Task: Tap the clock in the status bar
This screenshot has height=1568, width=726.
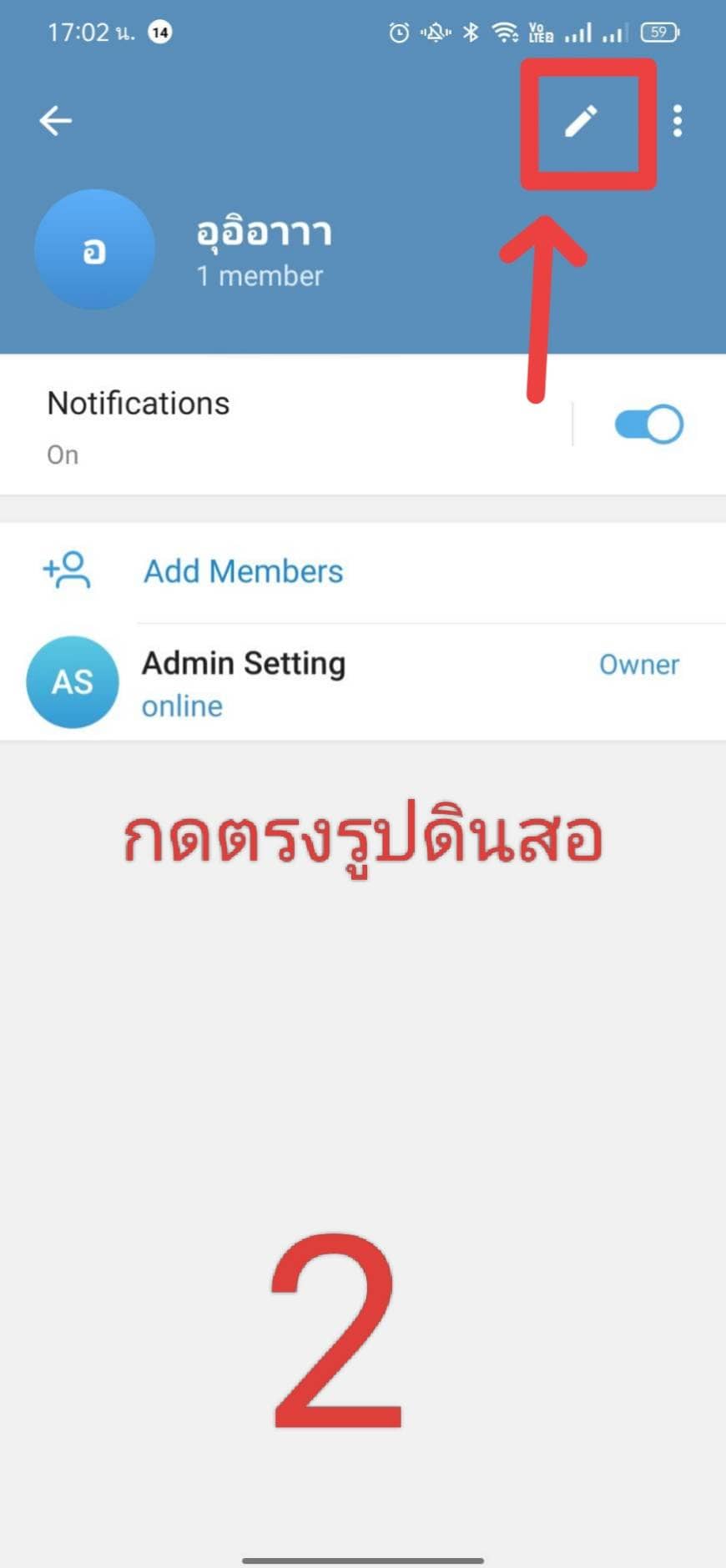Action: point(400,32)
